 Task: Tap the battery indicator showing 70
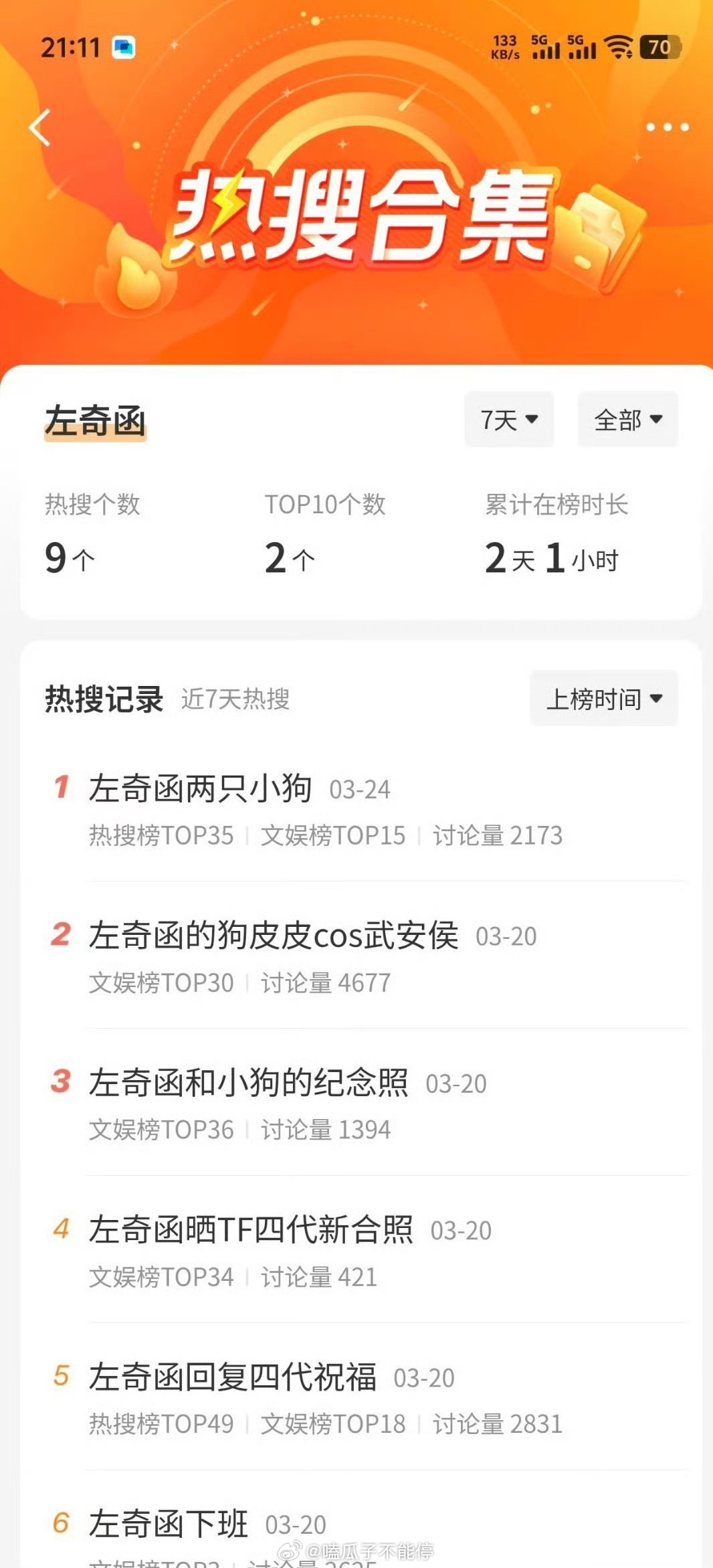point(659,48)
